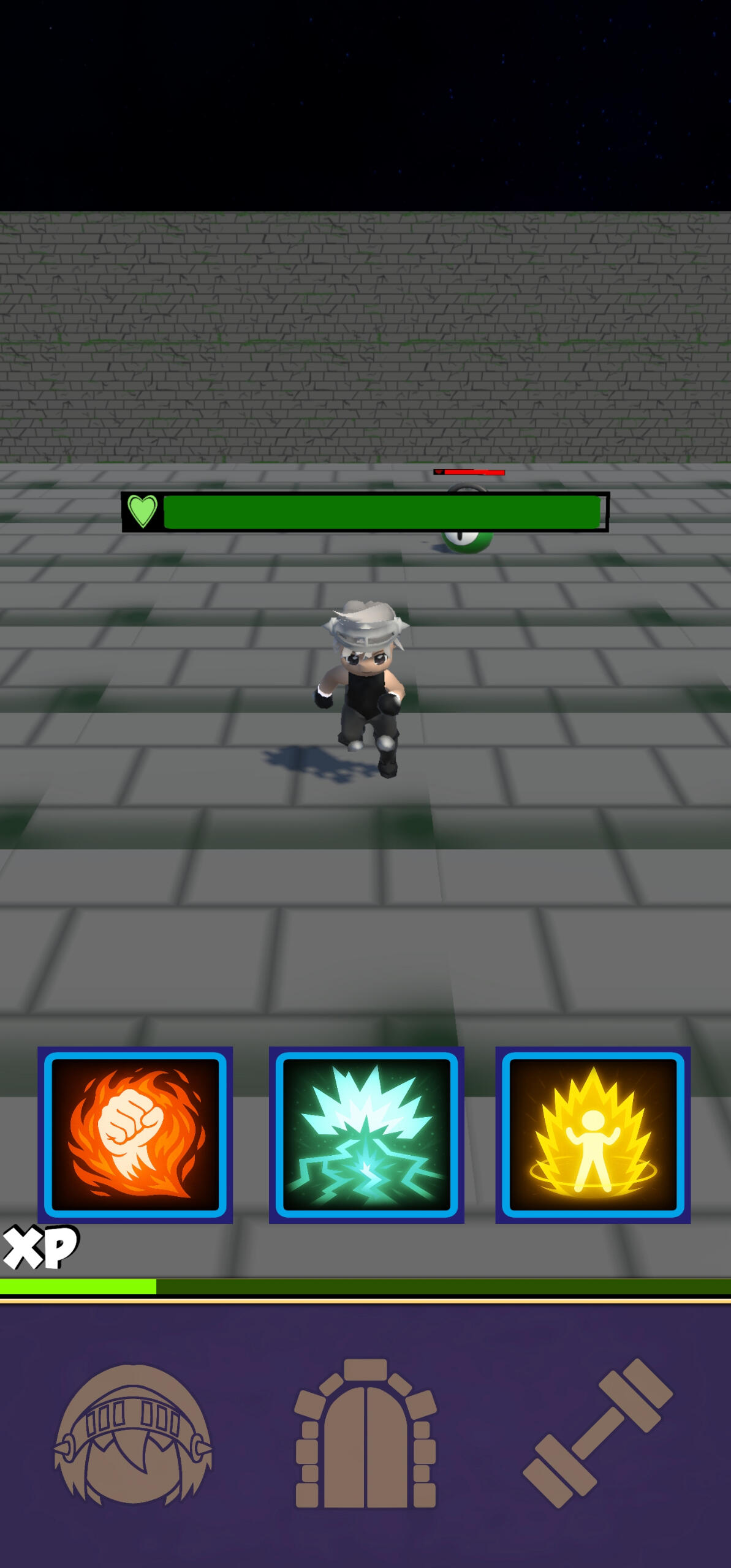
Task: Trigger the golden aura power-up skill
Action: (593, 1134)
